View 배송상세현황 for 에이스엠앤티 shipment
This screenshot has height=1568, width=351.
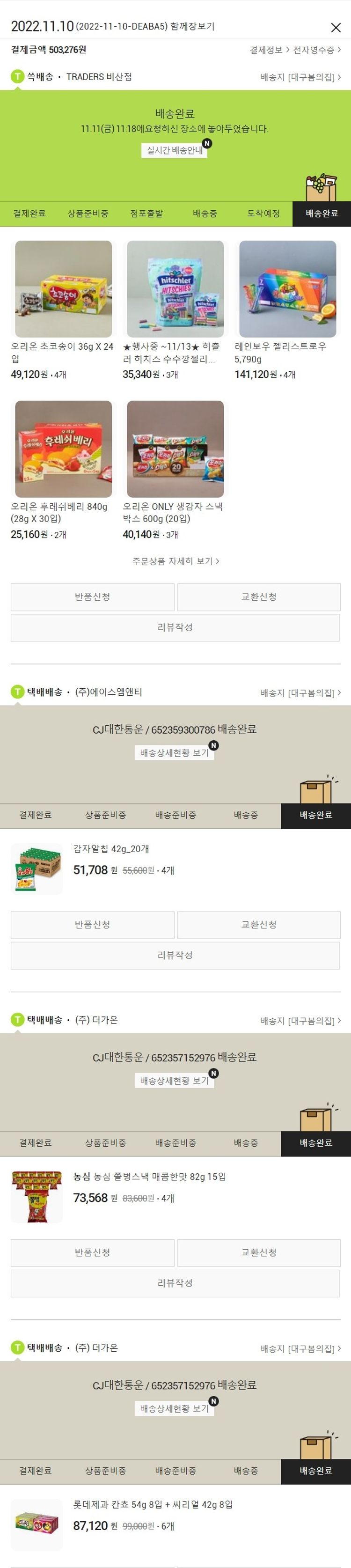[175, 753]
